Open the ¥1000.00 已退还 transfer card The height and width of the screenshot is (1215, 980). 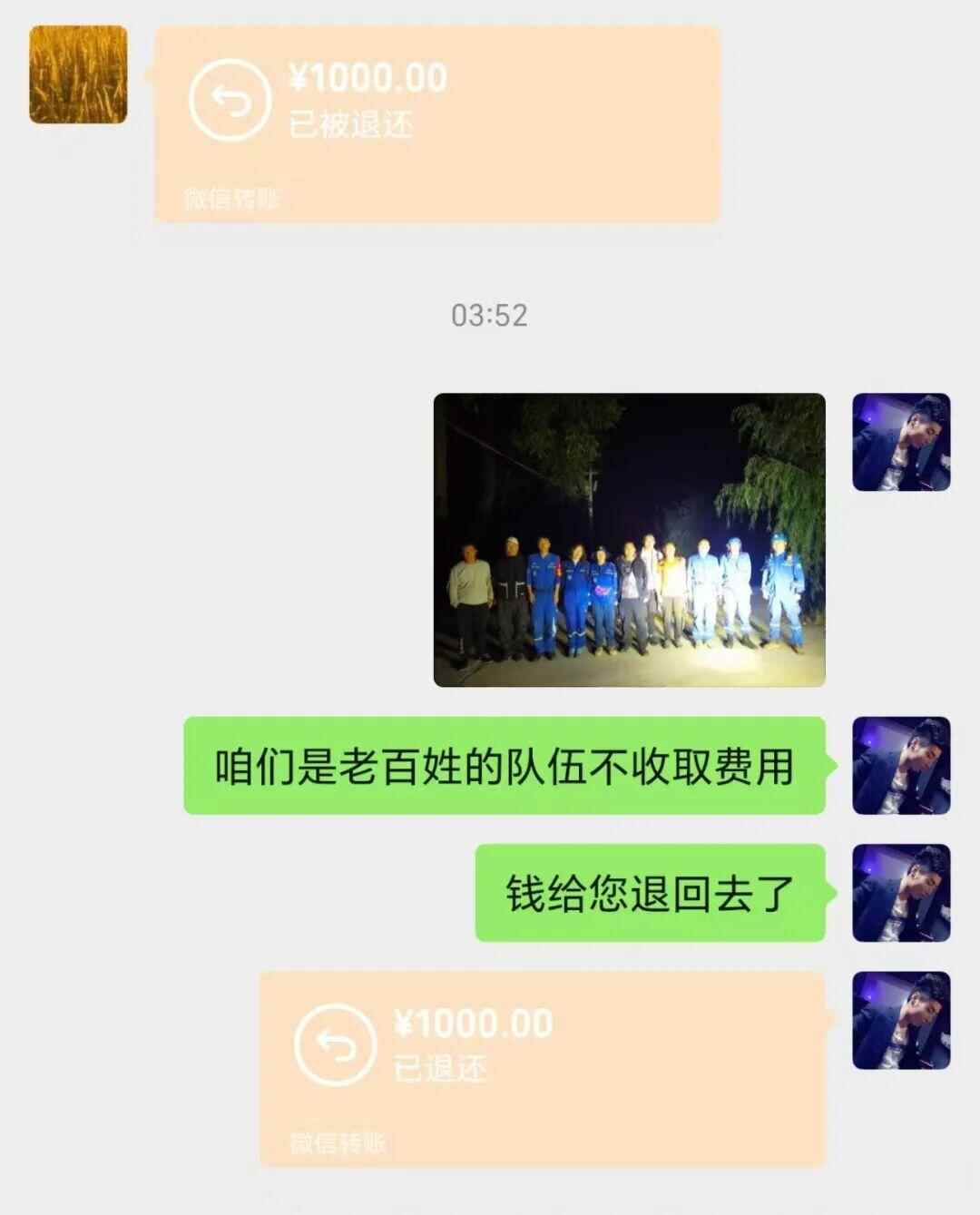[x=542, y=1068]
